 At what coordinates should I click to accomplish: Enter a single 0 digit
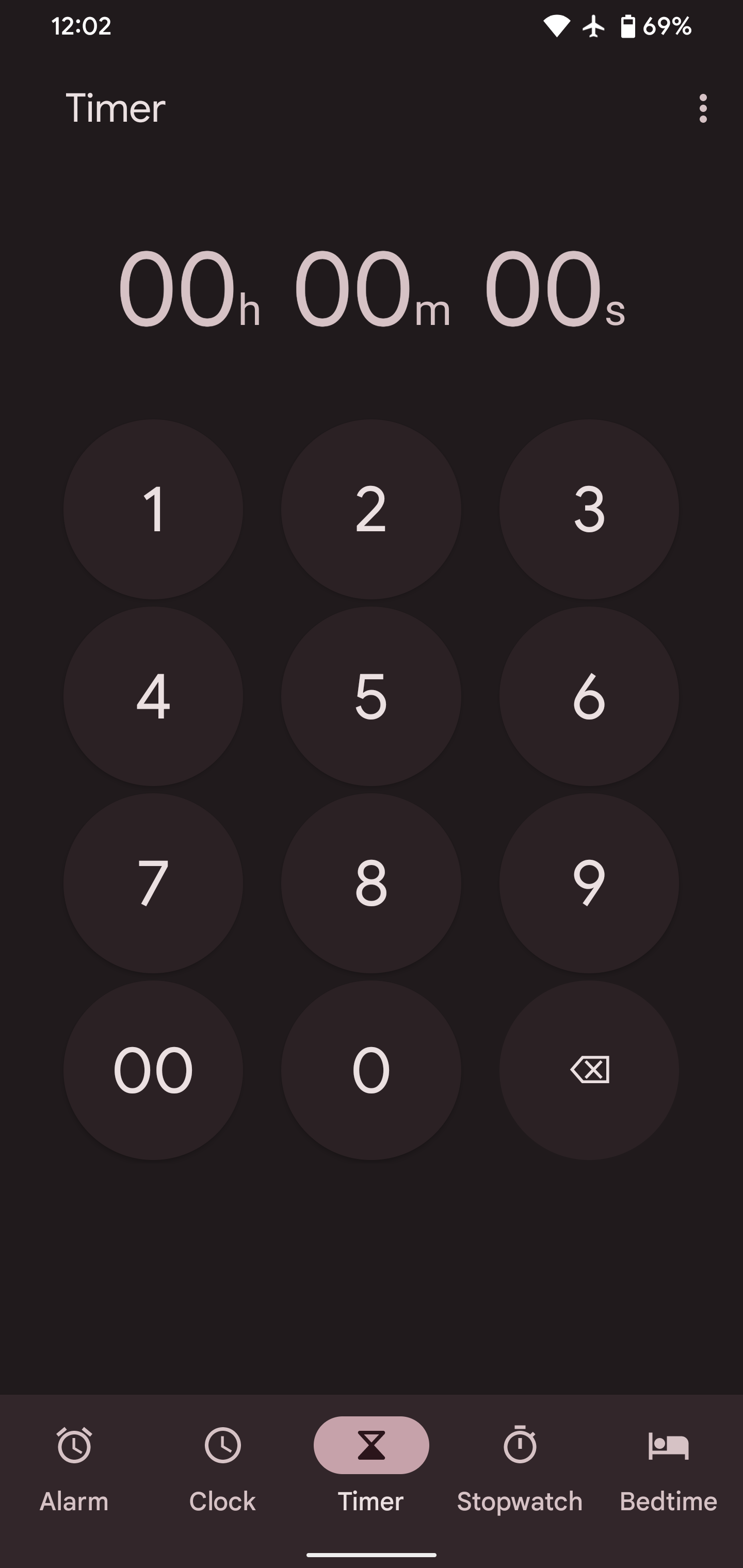[371, 1070]
